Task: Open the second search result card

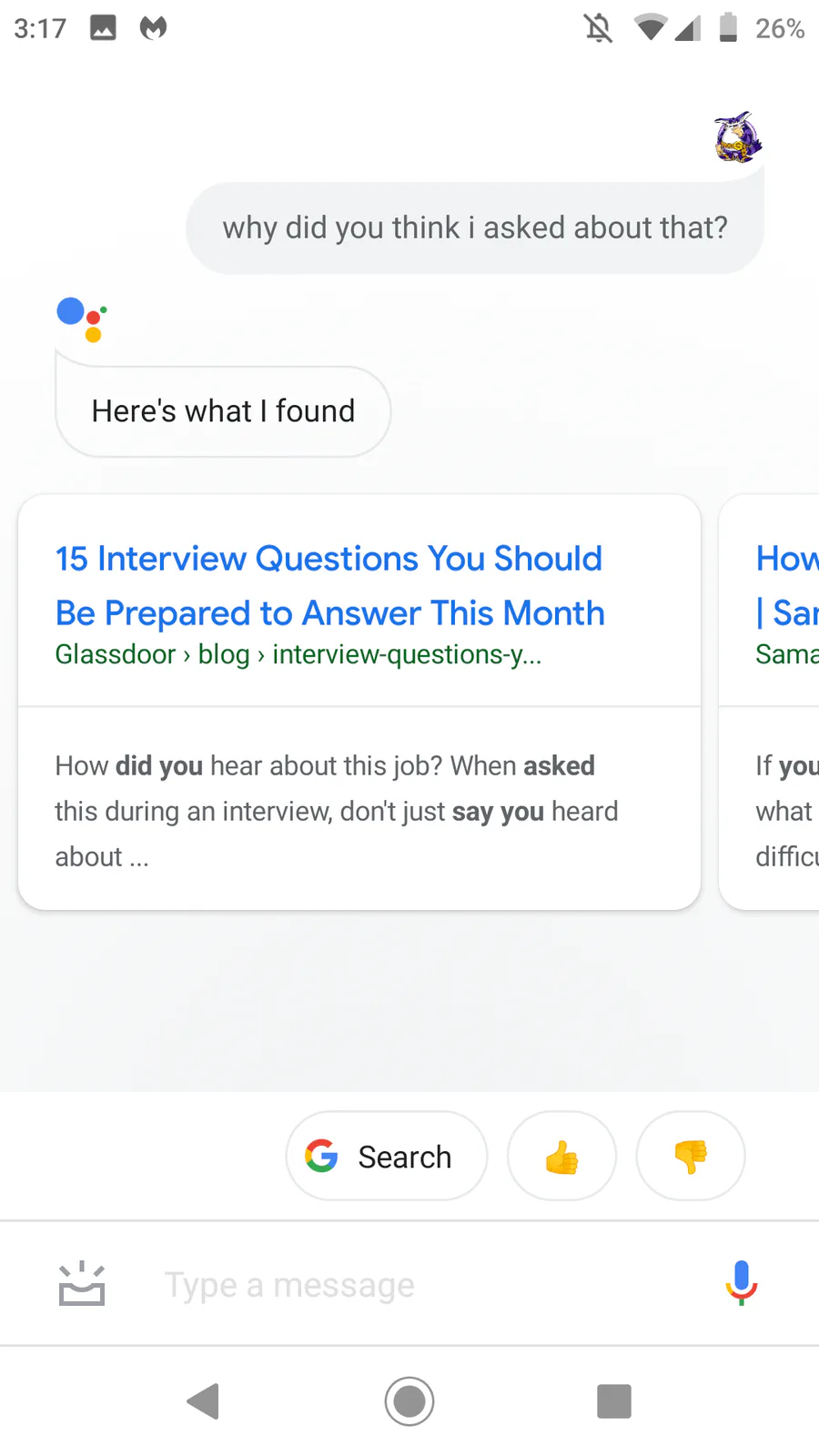Action: [770, 702]
